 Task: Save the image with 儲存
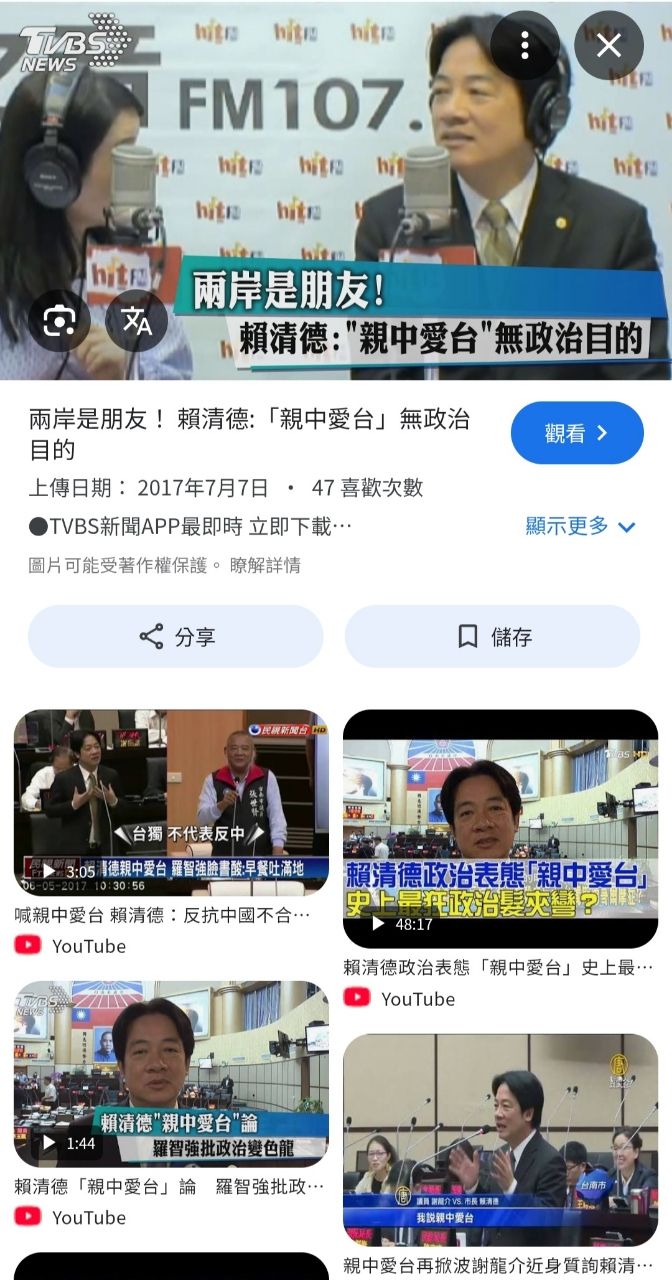click(x=493, y=637)
